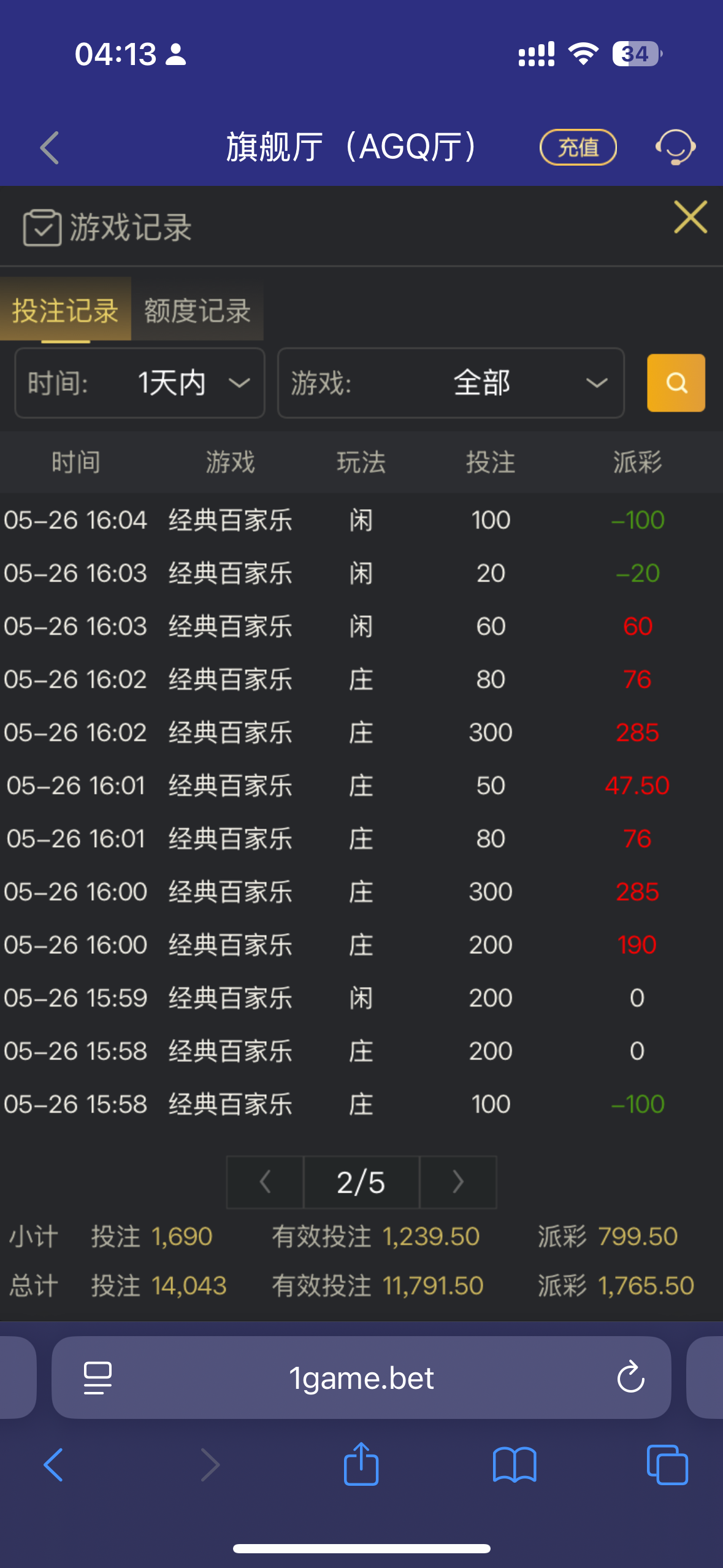Expand the 游戏 全部 dropdown

(x=451, y=383)
